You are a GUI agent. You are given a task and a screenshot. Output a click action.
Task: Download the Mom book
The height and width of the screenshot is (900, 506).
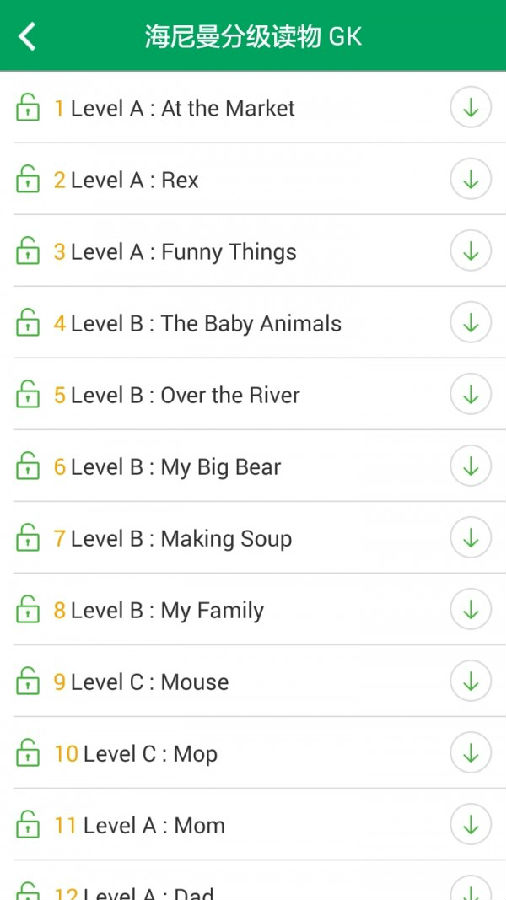click(x=470, y=825)
